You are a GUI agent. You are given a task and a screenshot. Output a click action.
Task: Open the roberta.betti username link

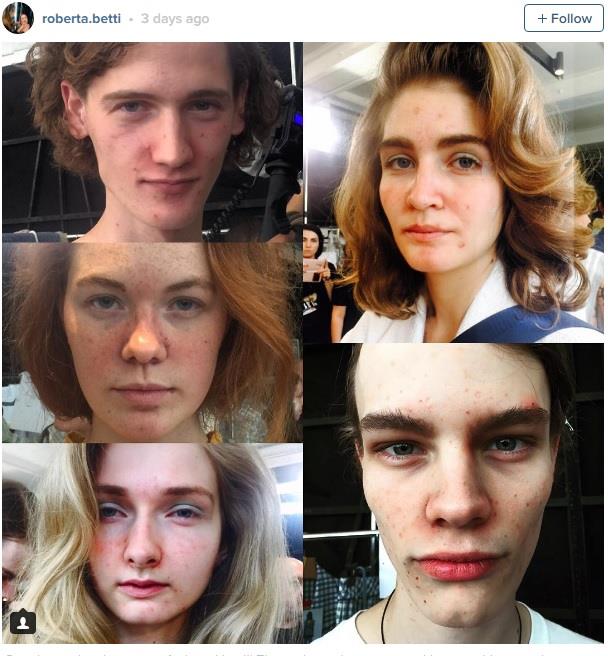82,19
